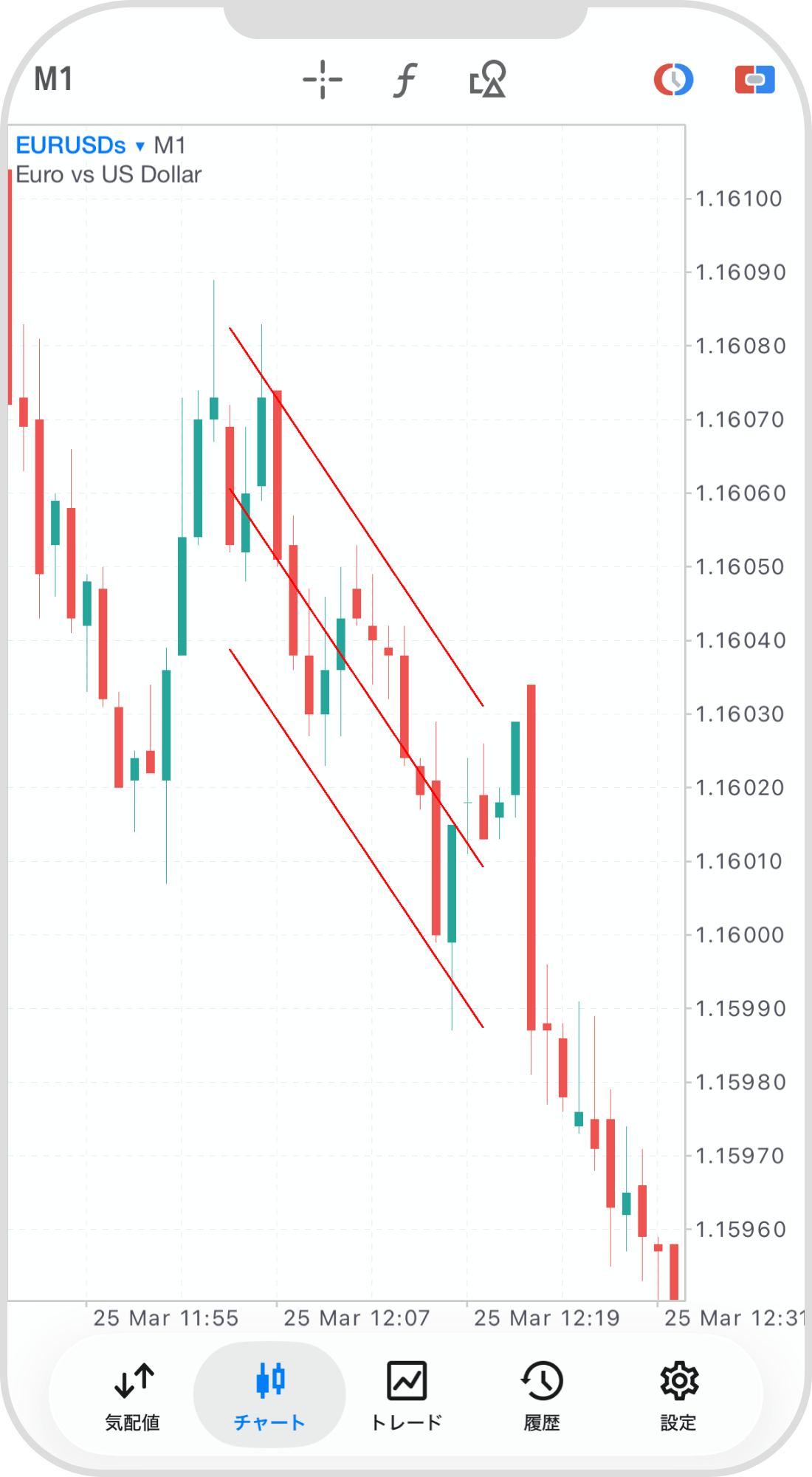
Task: Open the trade panel icon
Action: coord(754,80)
